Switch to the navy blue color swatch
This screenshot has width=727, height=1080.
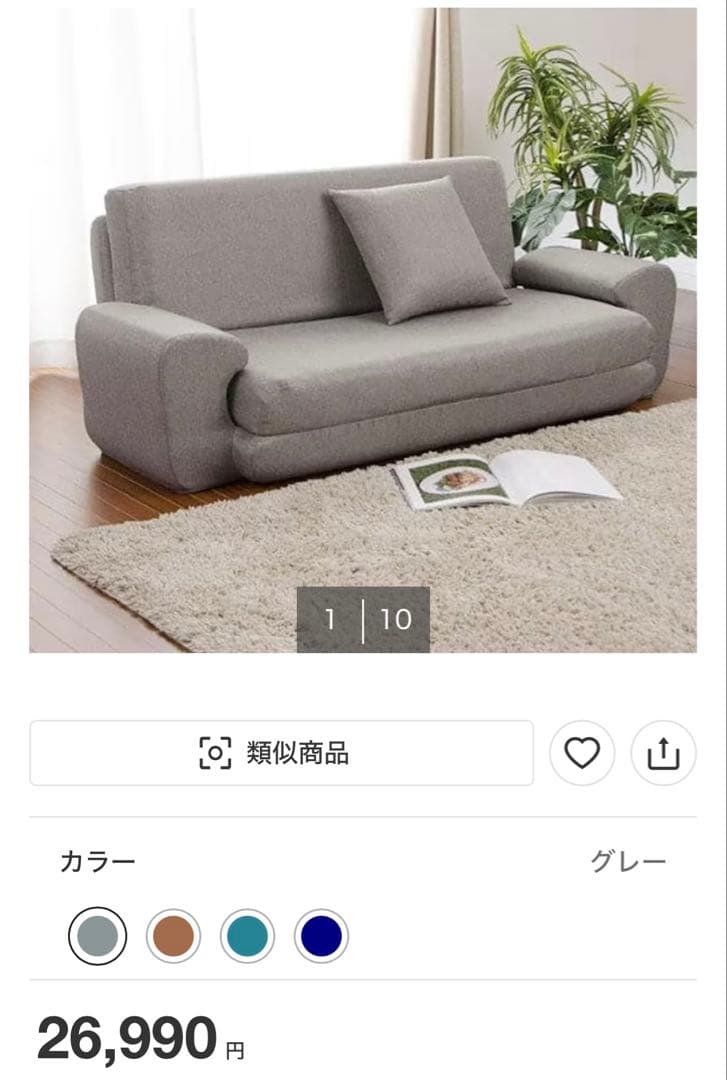pyautogui.click(x=321, y=936)
